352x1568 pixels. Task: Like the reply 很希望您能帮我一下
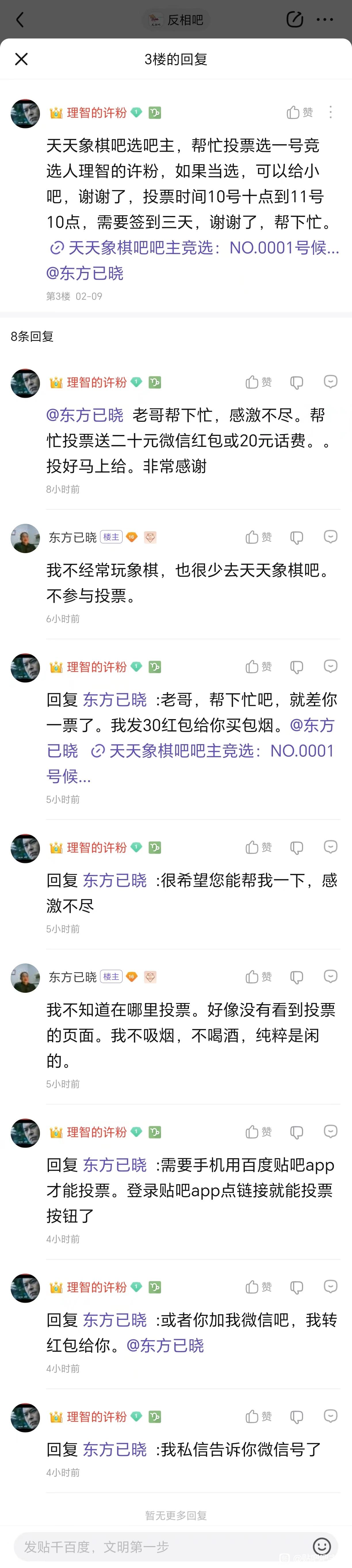(259, 847)
